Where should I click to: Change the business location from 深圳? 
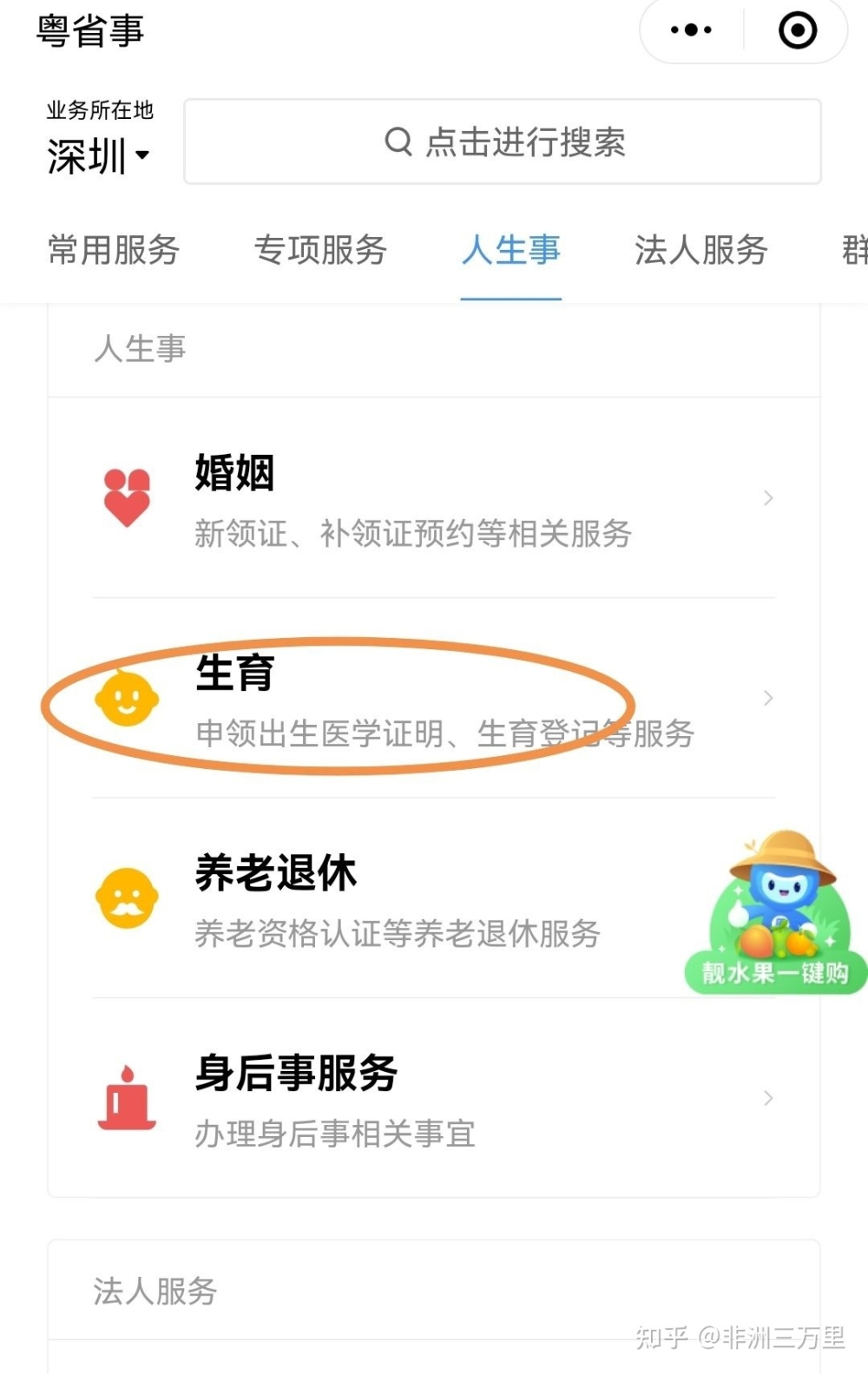[98, 156]
